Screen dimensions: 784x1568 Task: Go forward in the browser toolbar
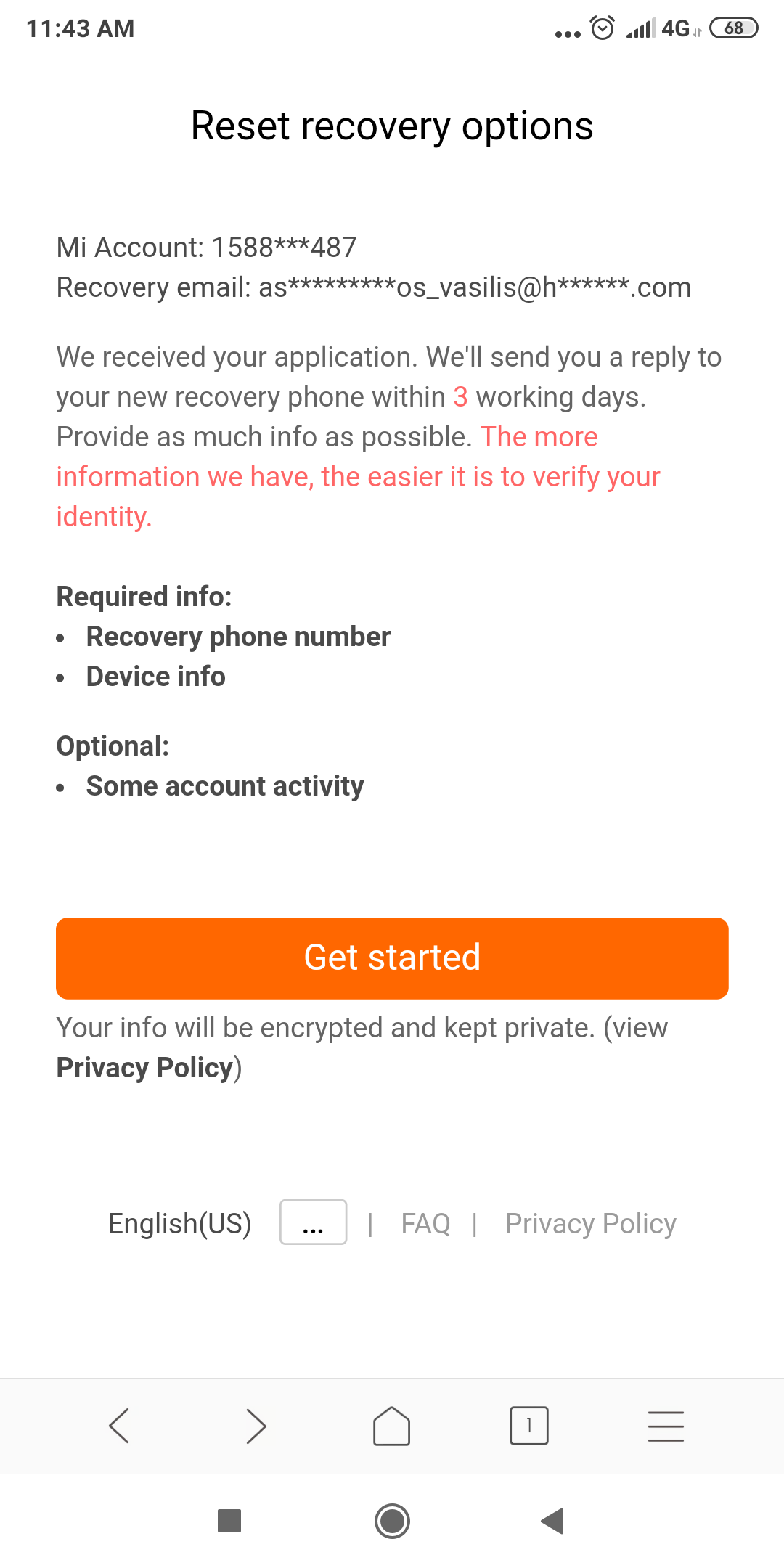(x=256, y=1426)
